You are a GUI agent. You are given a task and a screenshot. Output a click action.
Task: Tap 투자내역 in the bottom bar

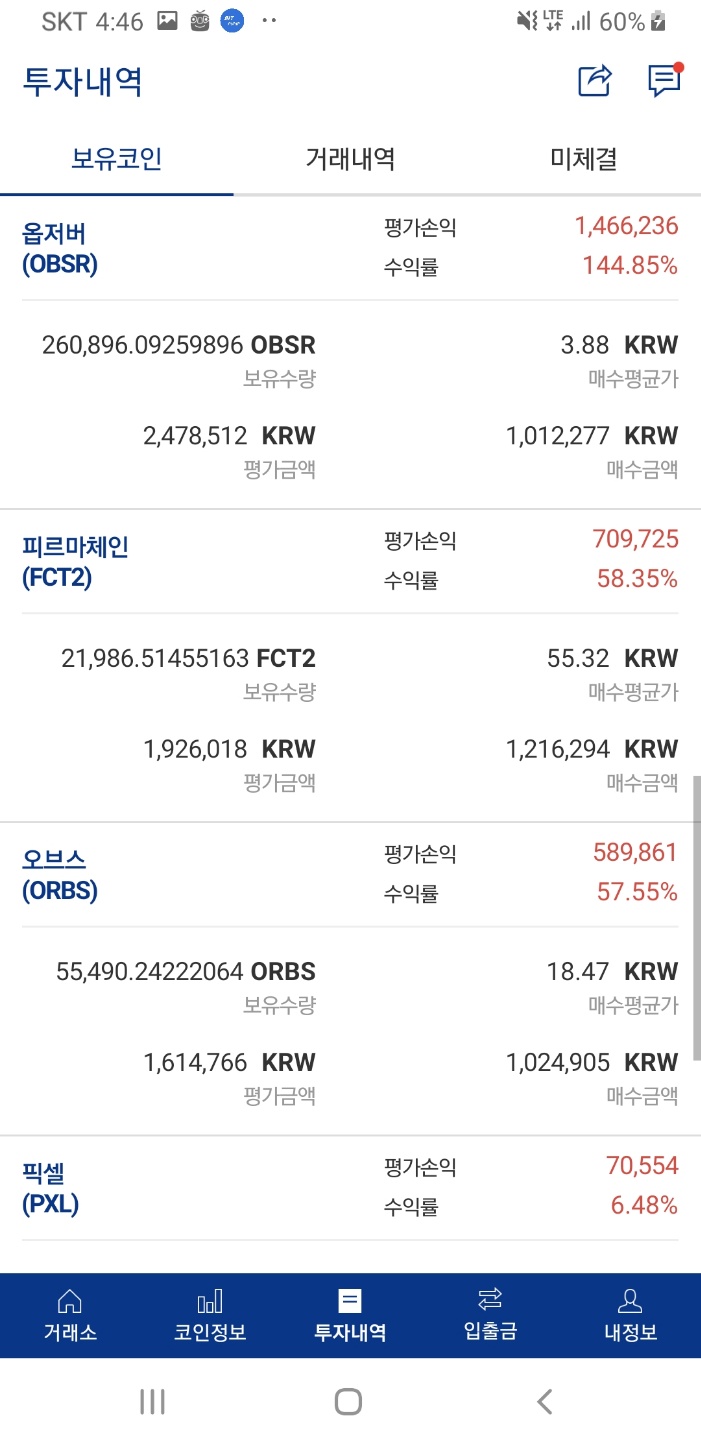(350, 1315)
